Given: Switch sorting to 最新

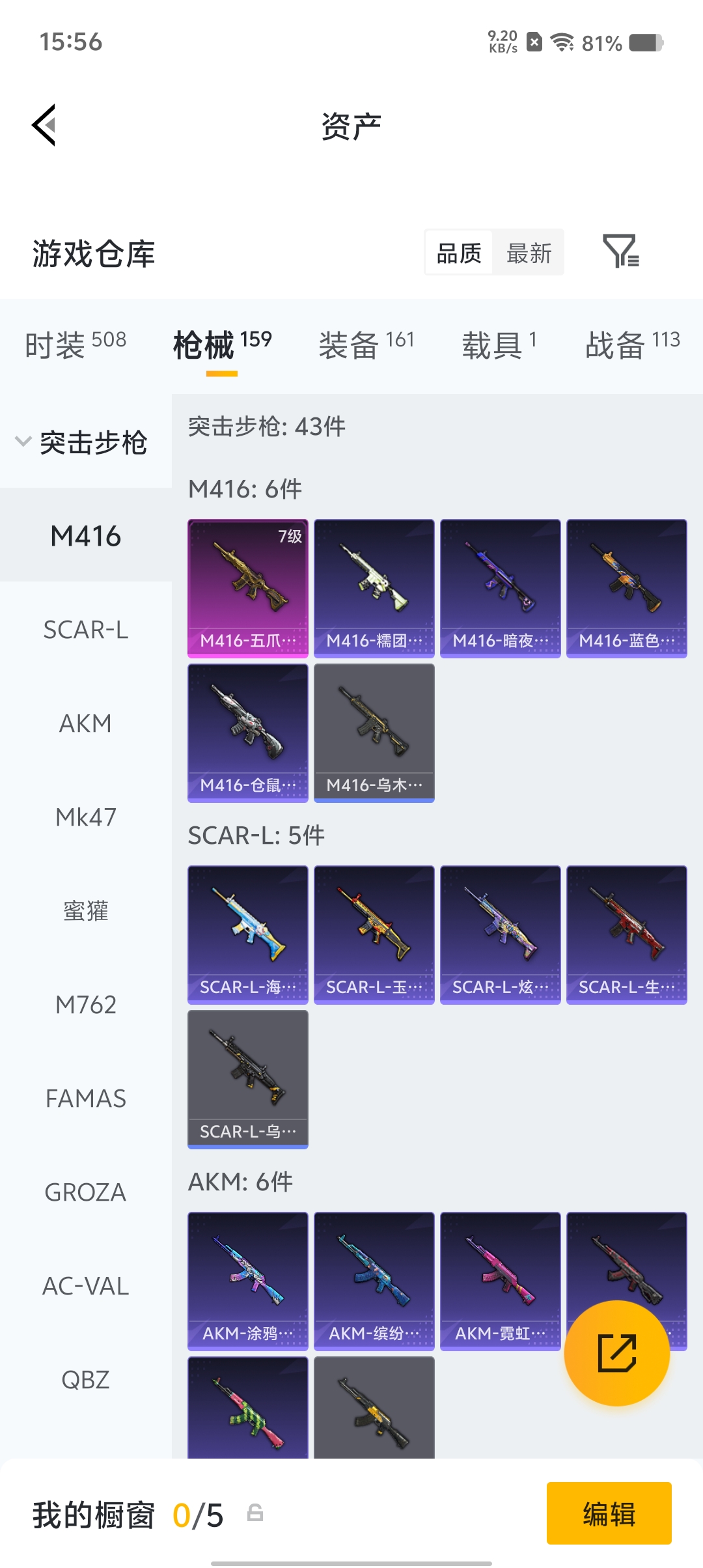Looking at the screenshot, I should pyautogui.click(x=529, y=253).
